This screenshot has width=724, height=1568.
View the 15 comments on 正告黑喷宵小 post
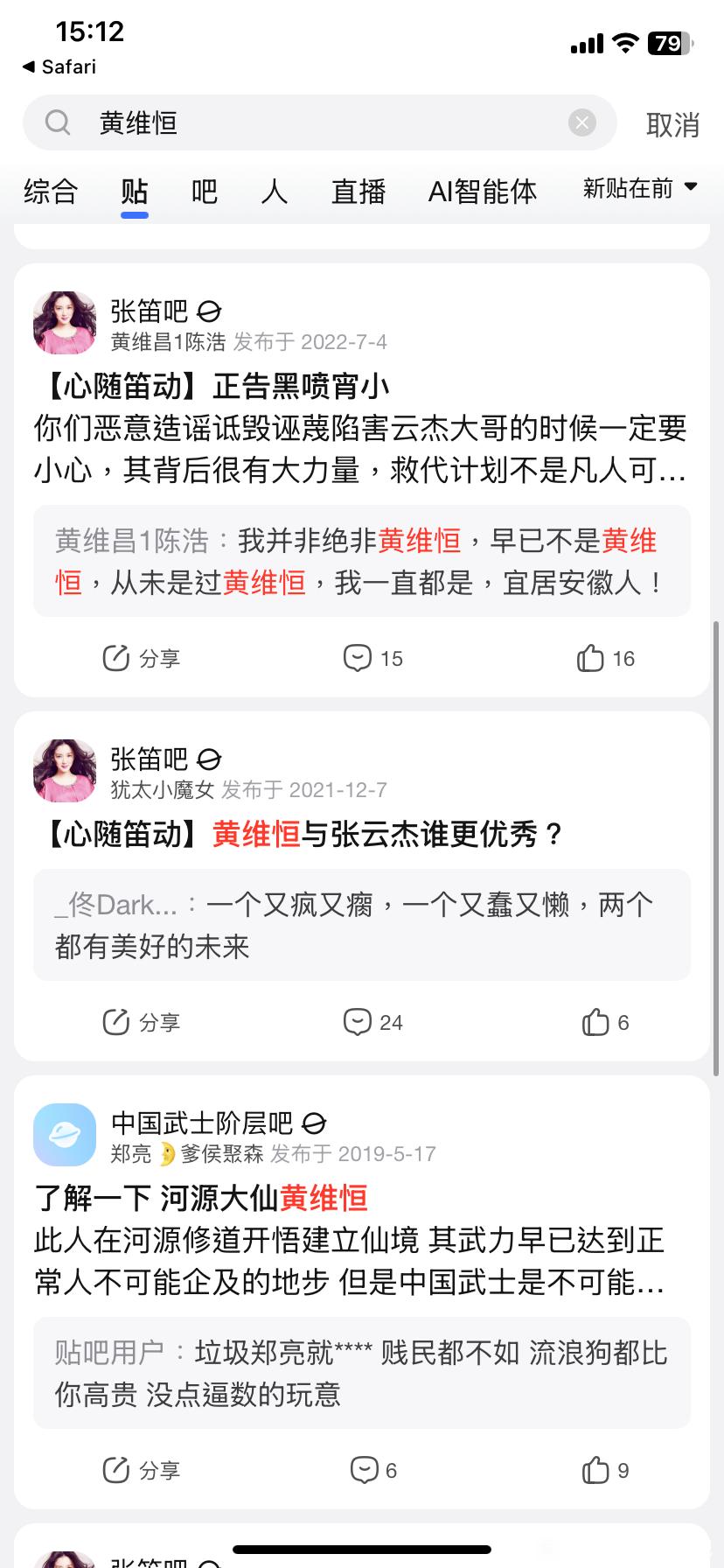click(373, 658)
